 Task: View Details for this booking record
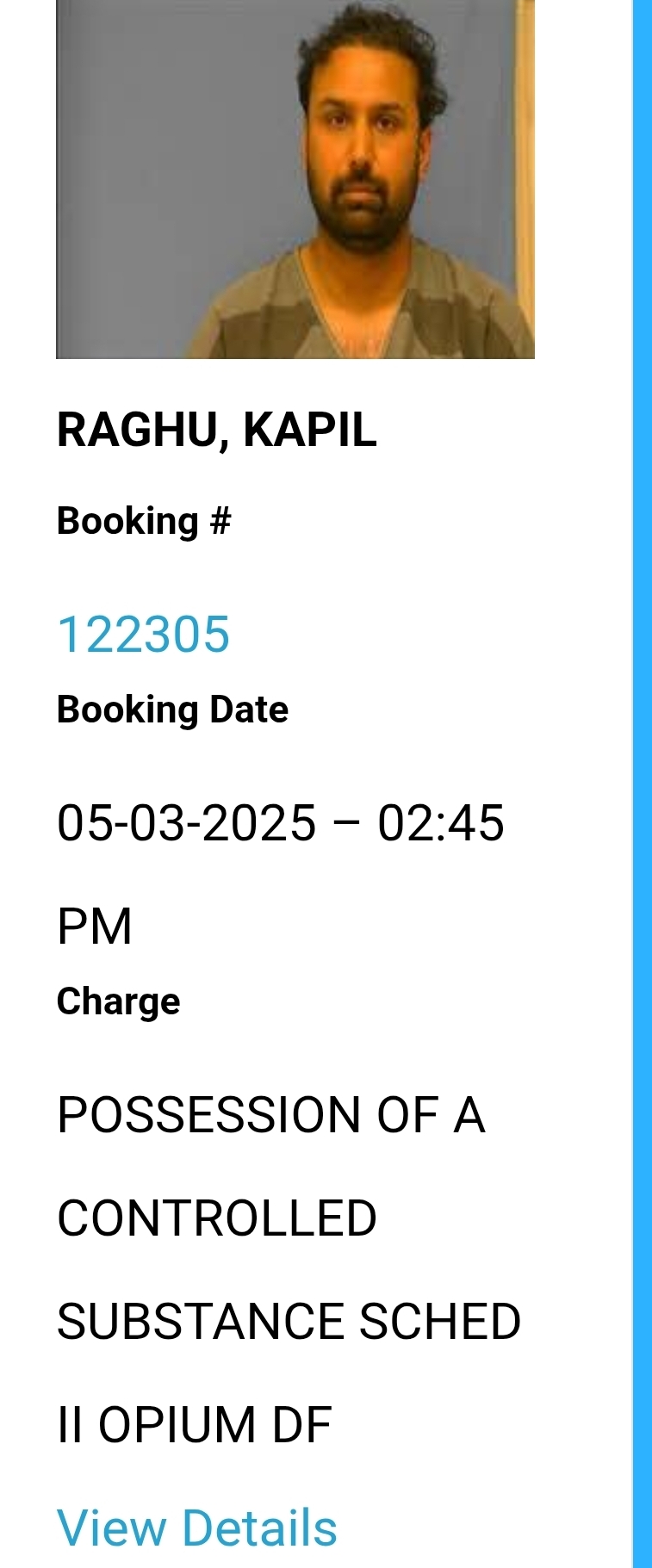(197, 1528)
